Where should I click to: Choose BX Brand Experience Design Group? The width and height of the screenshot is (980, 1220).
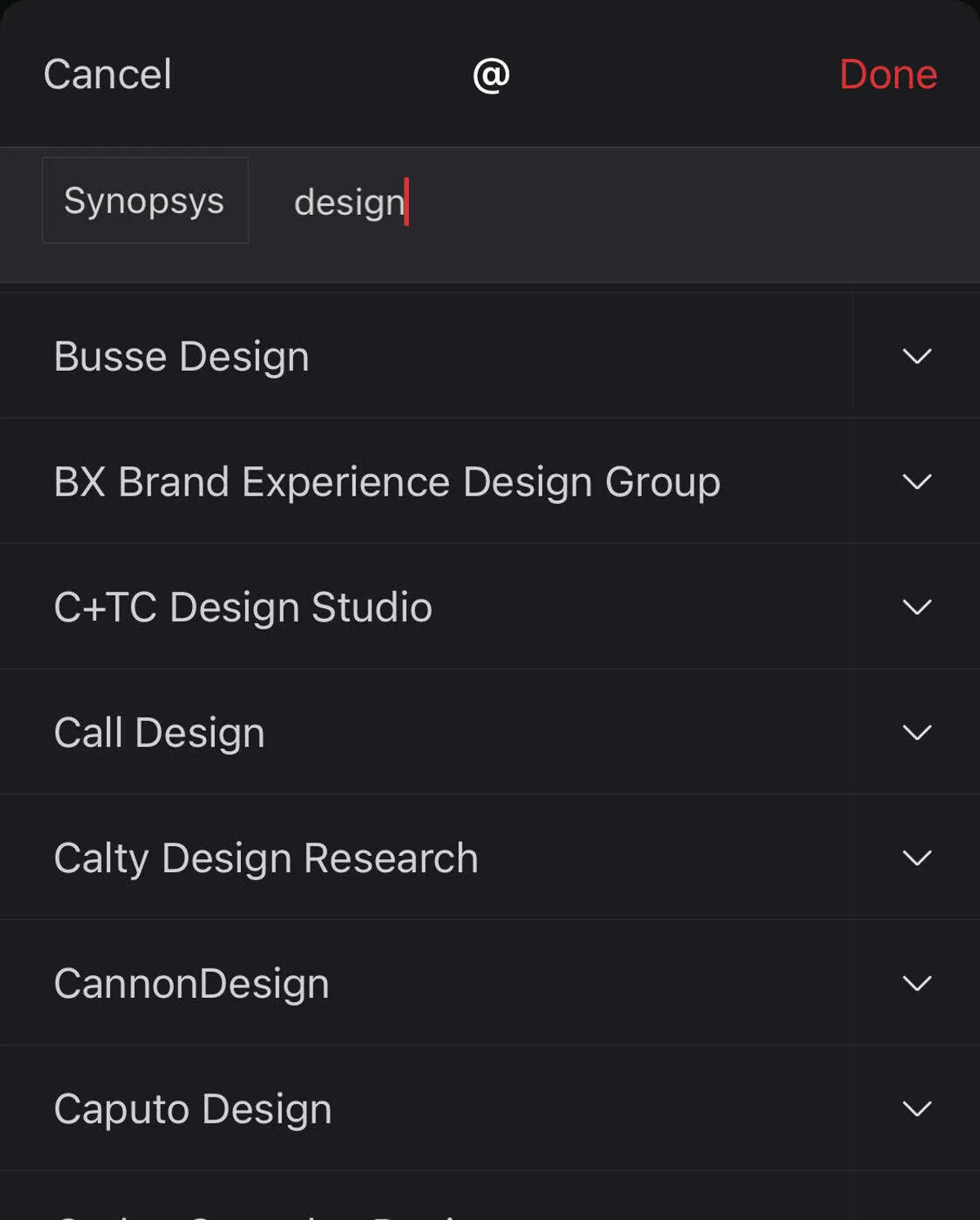386,482
